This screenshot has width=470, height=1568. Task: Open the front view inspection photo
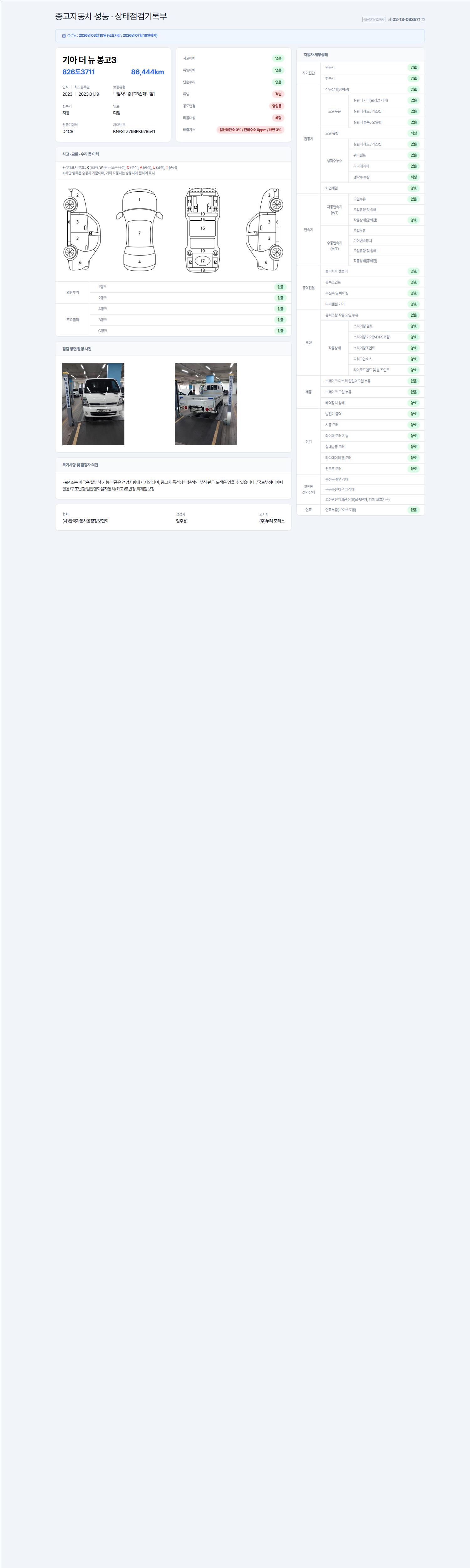pos(93,404)
